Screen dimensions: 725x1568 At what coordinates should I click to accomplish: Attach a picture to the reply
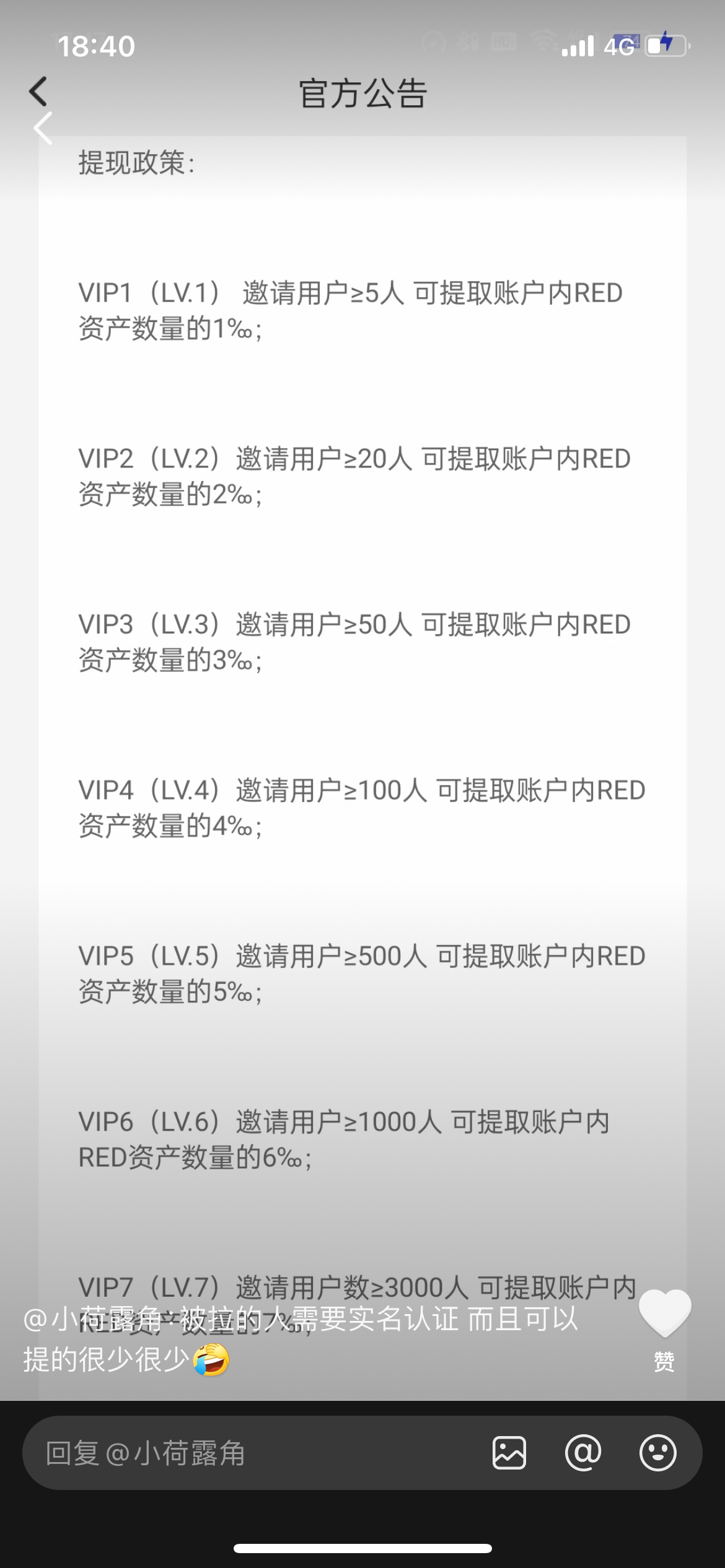click(509, 1453)
